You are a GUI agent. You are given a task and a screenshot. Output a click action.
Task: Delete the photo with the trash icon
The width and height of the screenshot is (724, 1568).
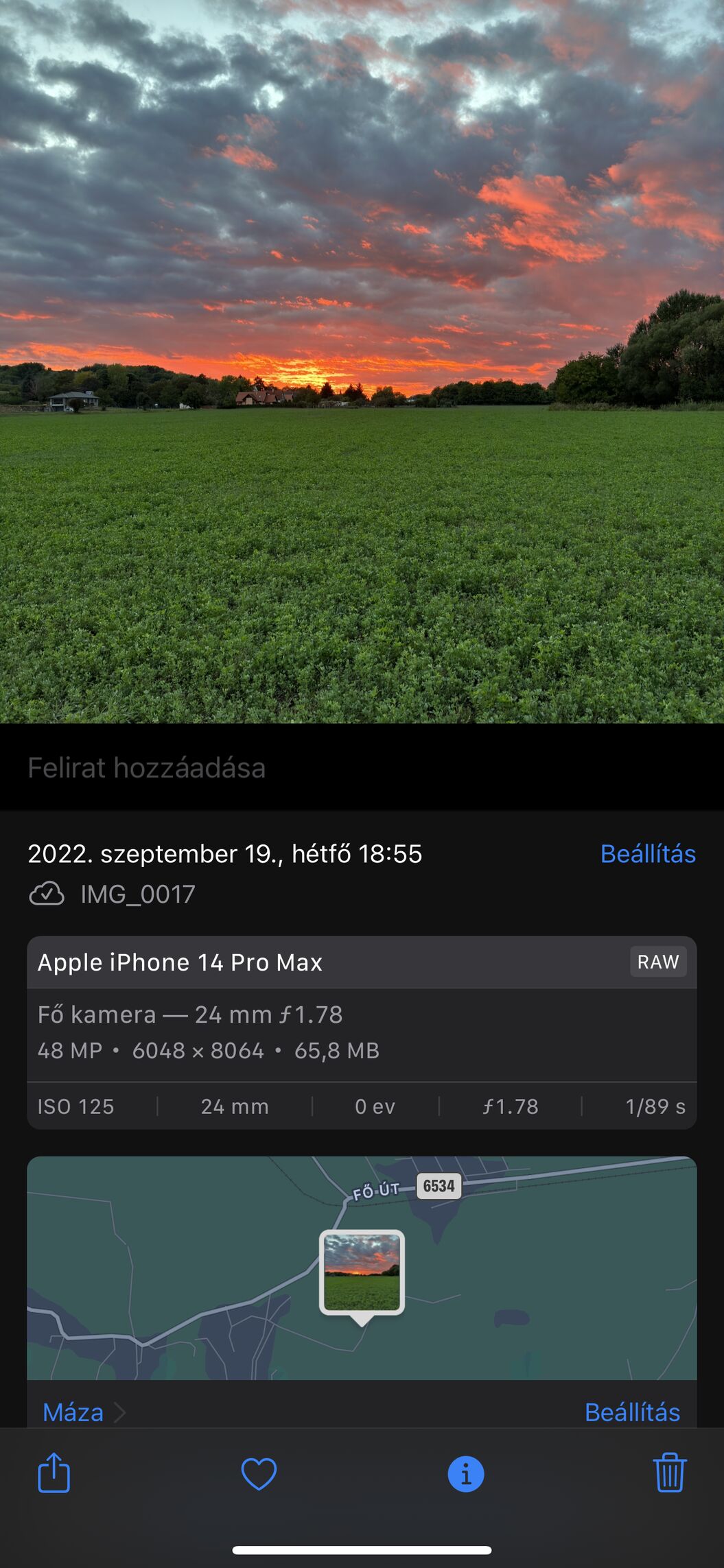tap(669, 1473)
